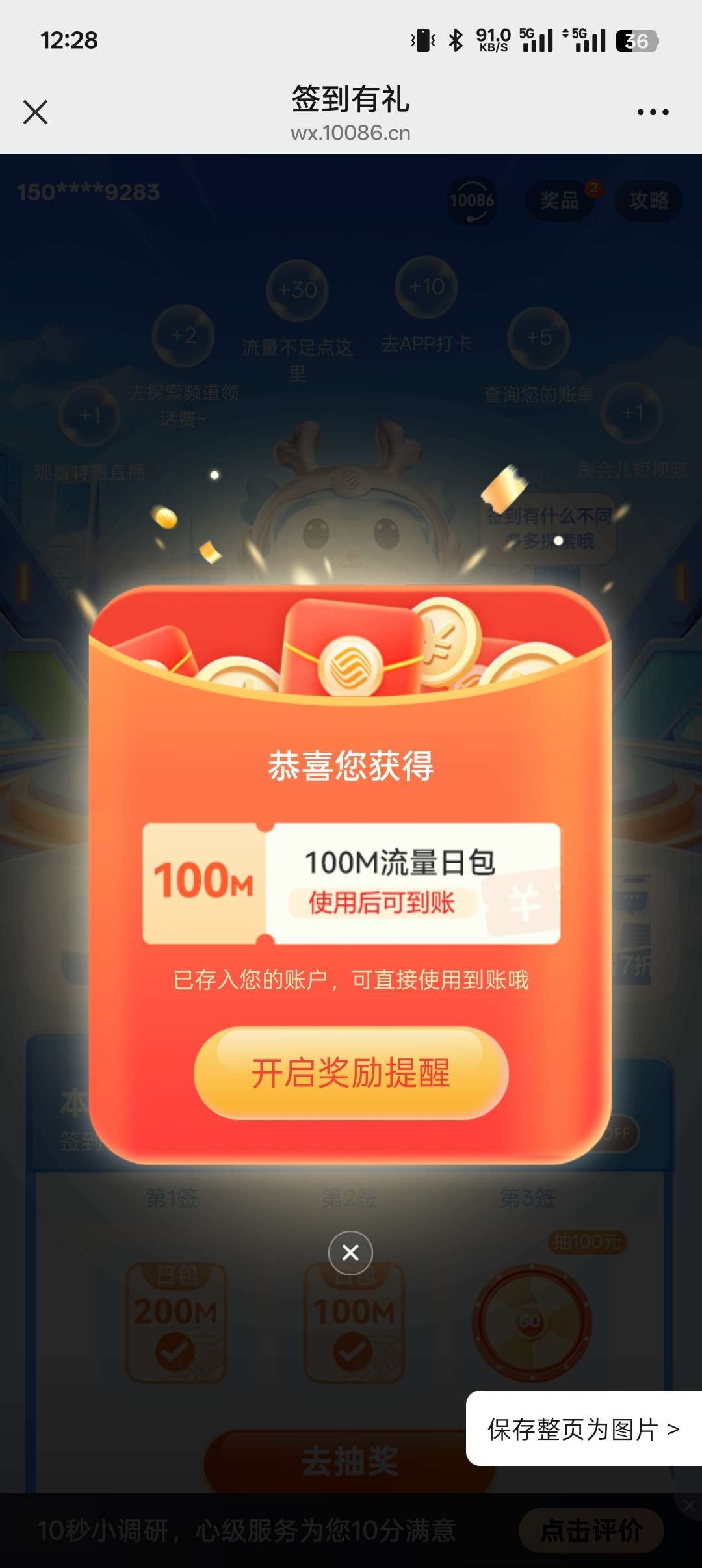Open the three-dot overflow menu
Image resolution: width=702 pixels, height=1568 pixels.
[653, 112]
